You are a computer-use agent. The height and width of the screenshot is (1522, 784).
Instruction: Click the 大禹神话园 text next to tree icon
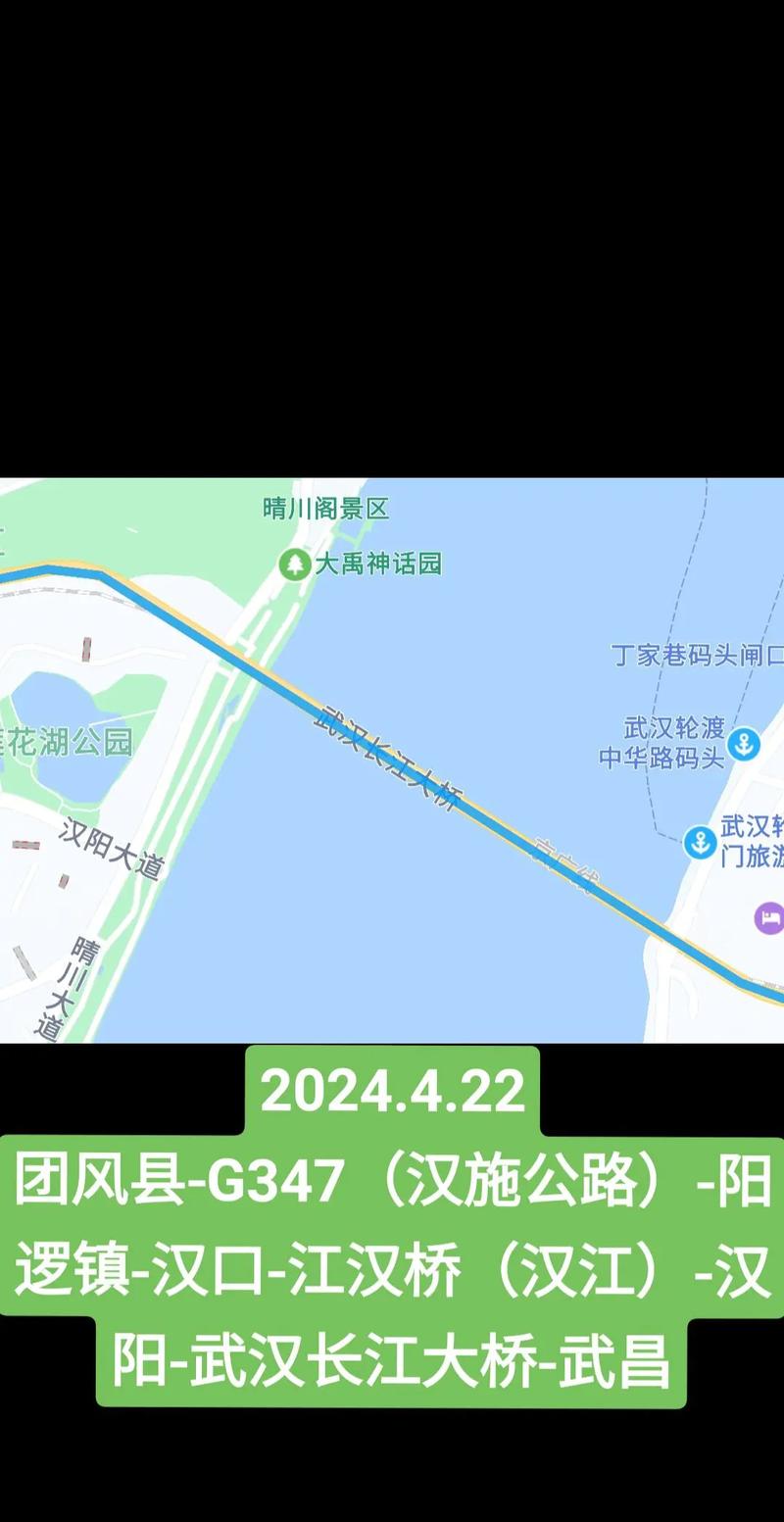[382, 564]
